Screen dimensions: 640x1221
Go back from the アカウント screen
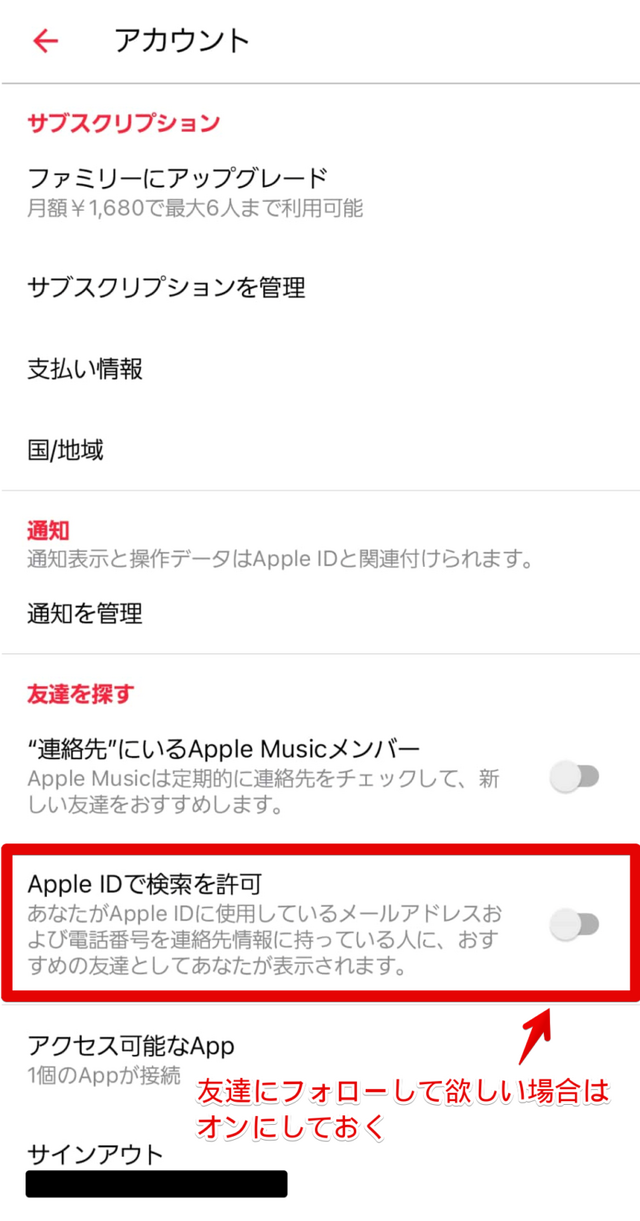[46, 41]
